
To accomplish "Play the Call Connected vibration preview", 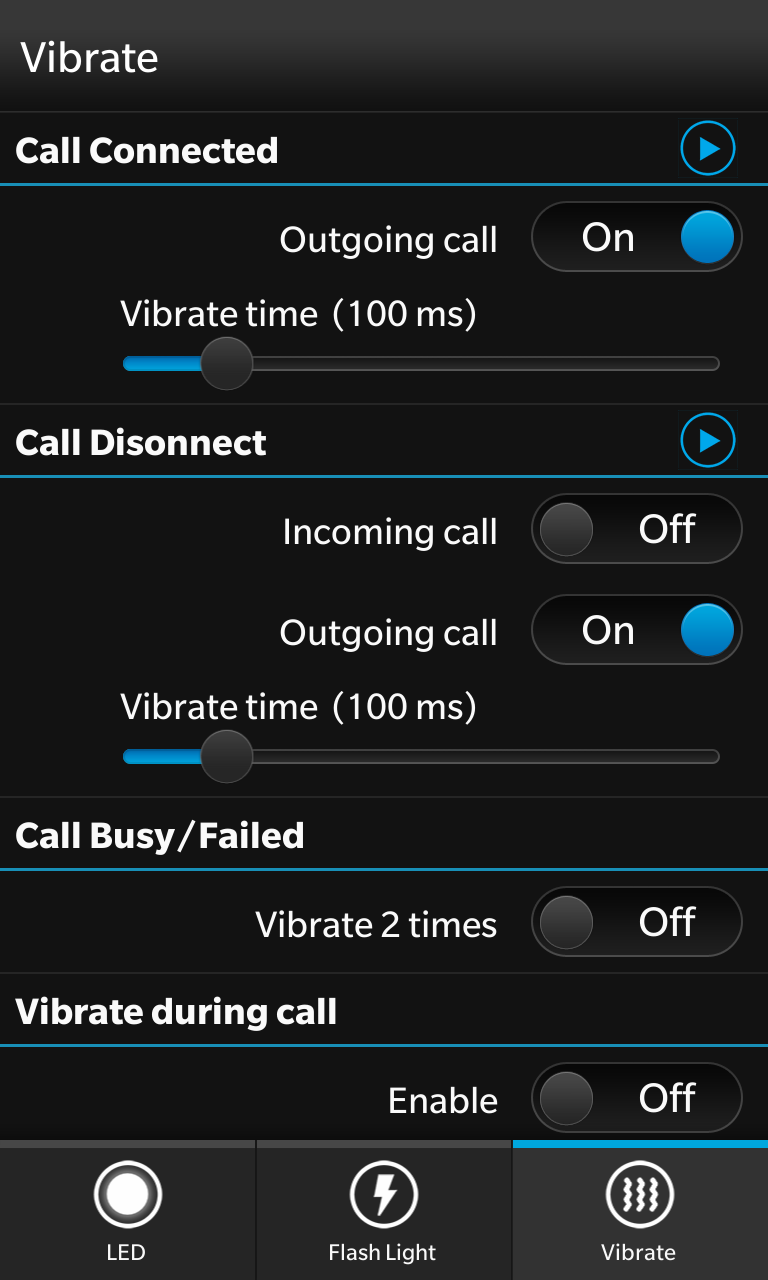I will coord(708,149).
